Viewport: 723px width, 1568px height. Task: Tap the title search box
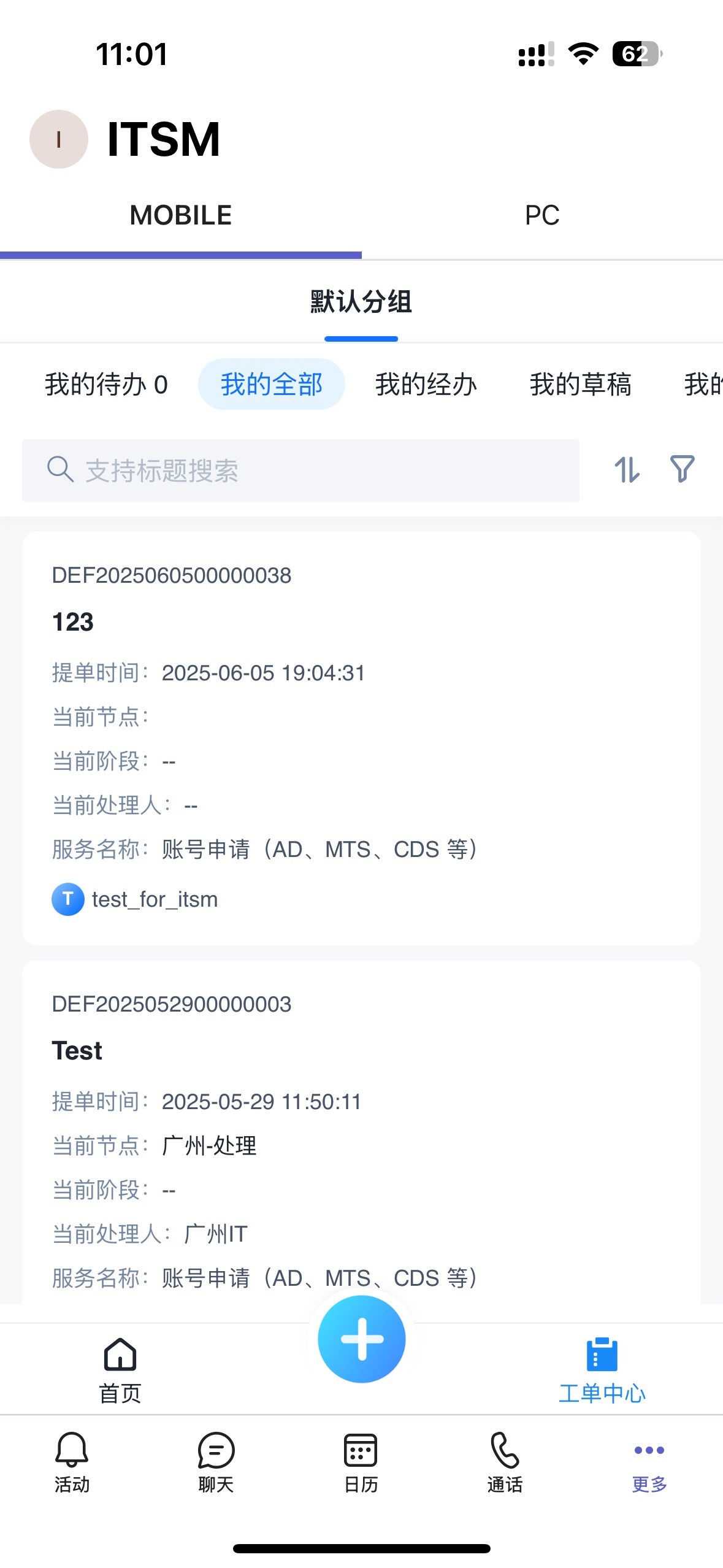tap(300, 471)
